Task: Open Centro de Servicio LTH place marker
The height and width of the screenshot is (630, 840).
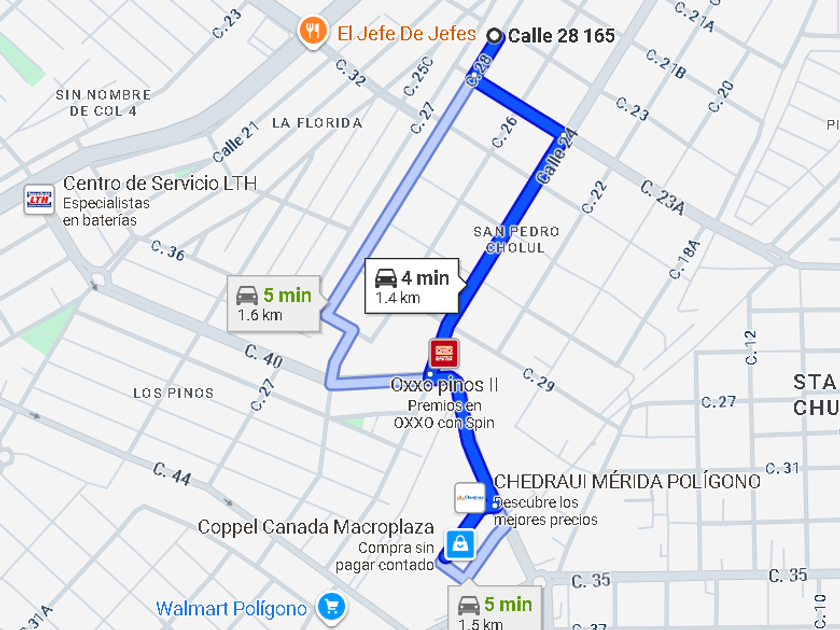Action: point(38,199)
